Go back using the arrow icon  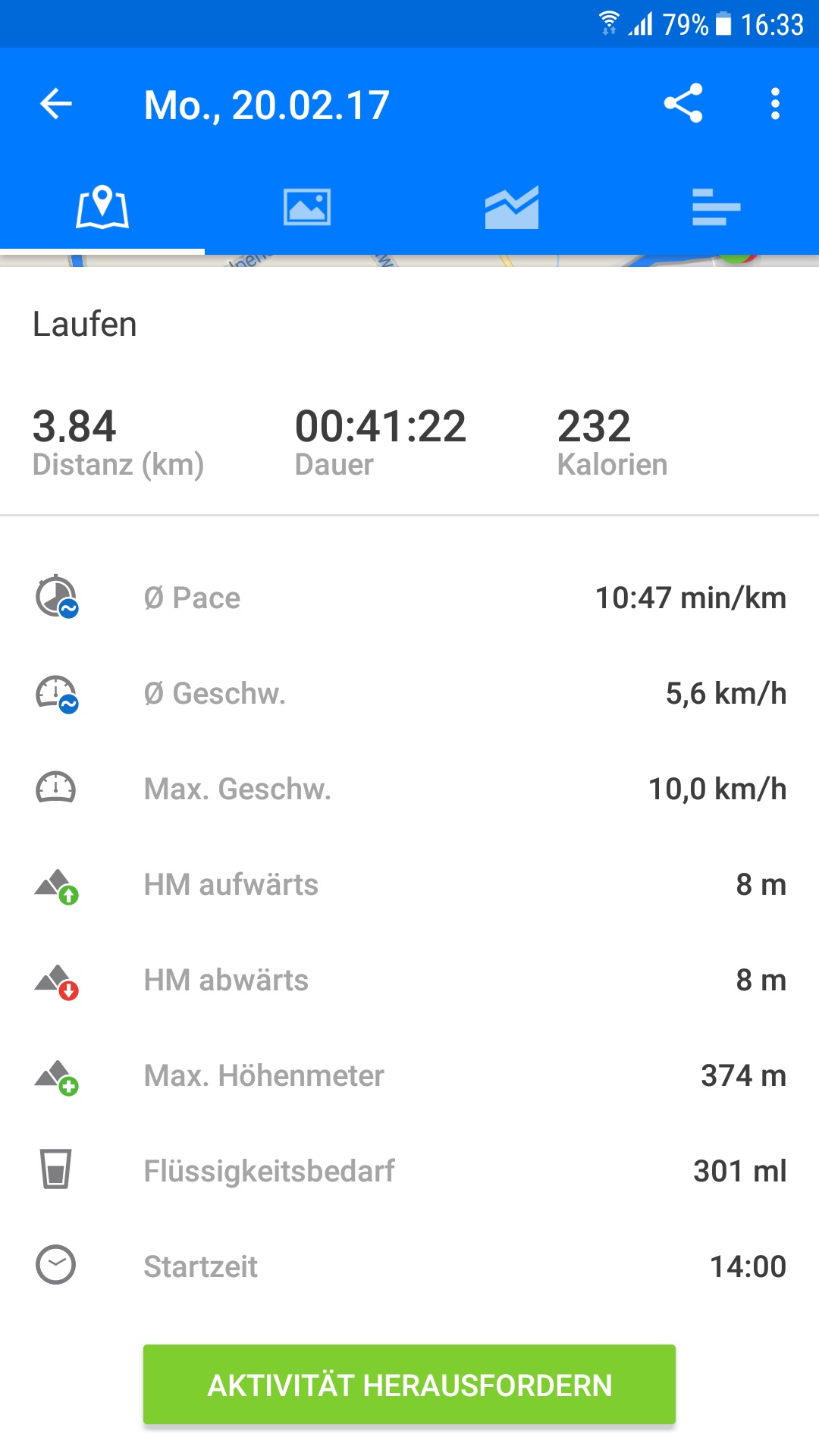pyautogui.click(x=56, y=104)
